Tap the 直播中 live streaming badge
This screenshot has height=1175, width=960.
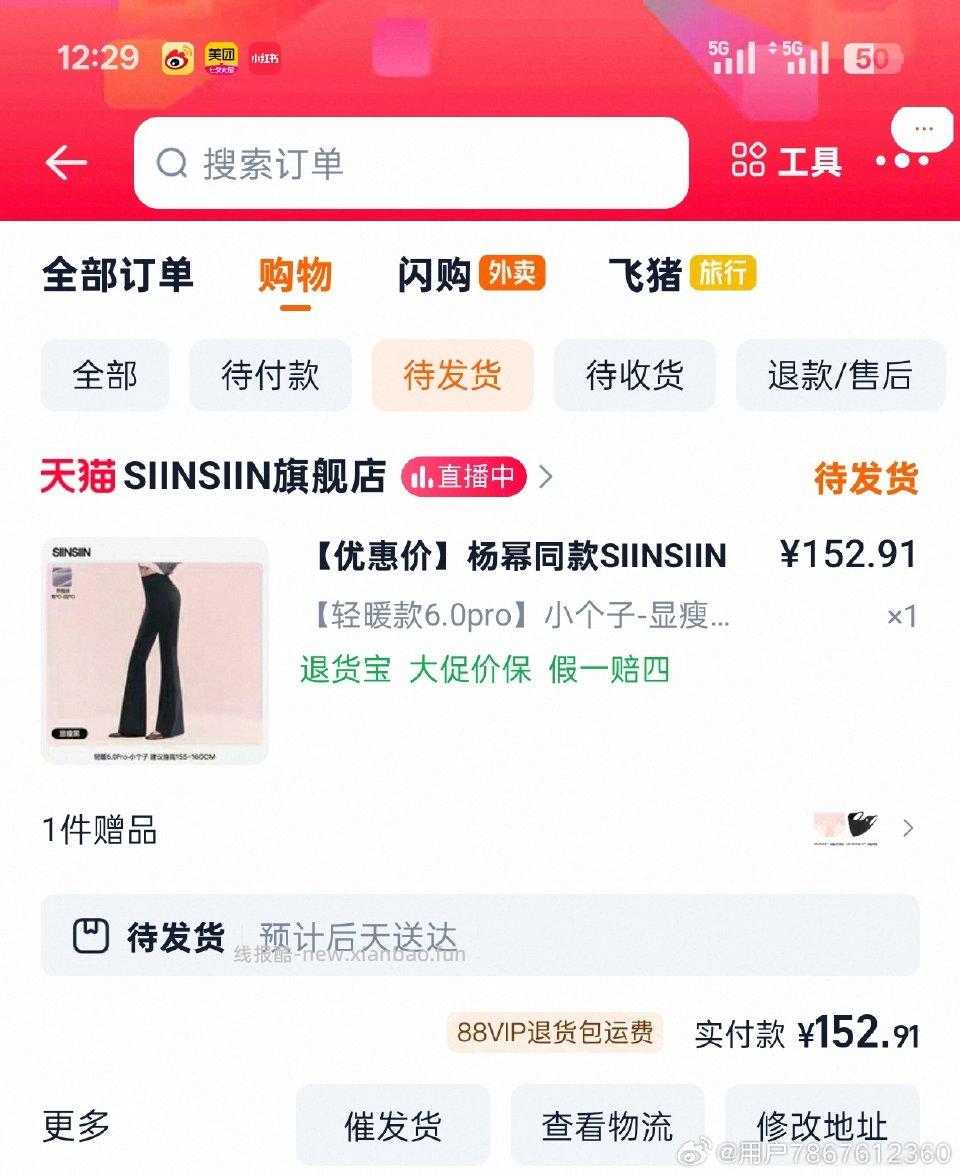click(463, 478)
